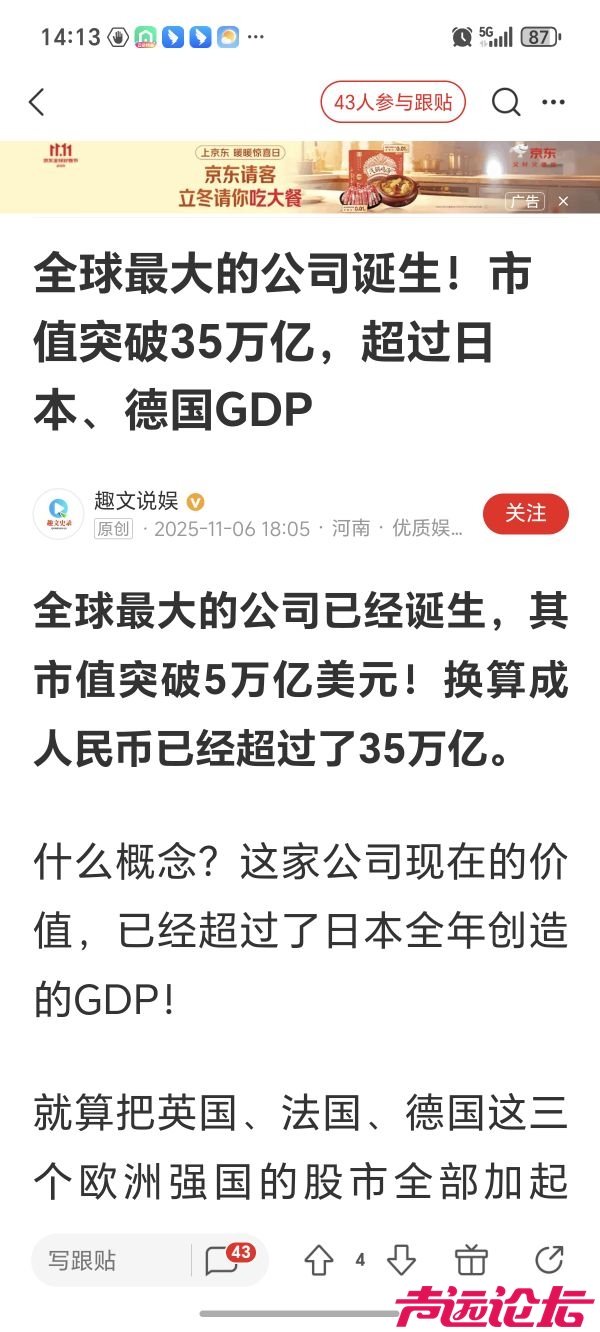600x1332 pixels.
Task: Follow 趣文说娱 with the 关注 button
Action: [x=525, y=514]
